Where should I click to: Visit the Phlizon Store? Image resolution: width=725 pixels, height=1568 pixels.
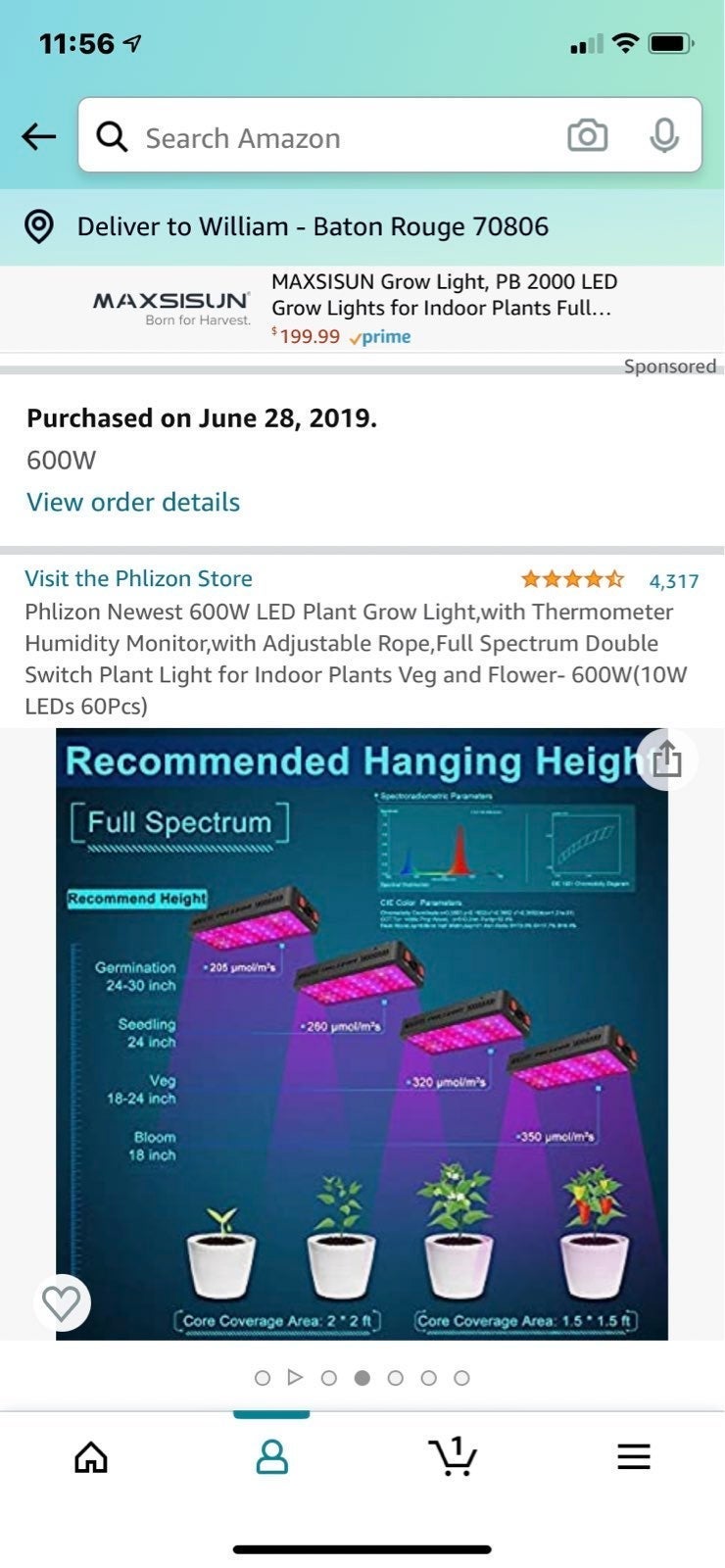[x=138, y=578]
